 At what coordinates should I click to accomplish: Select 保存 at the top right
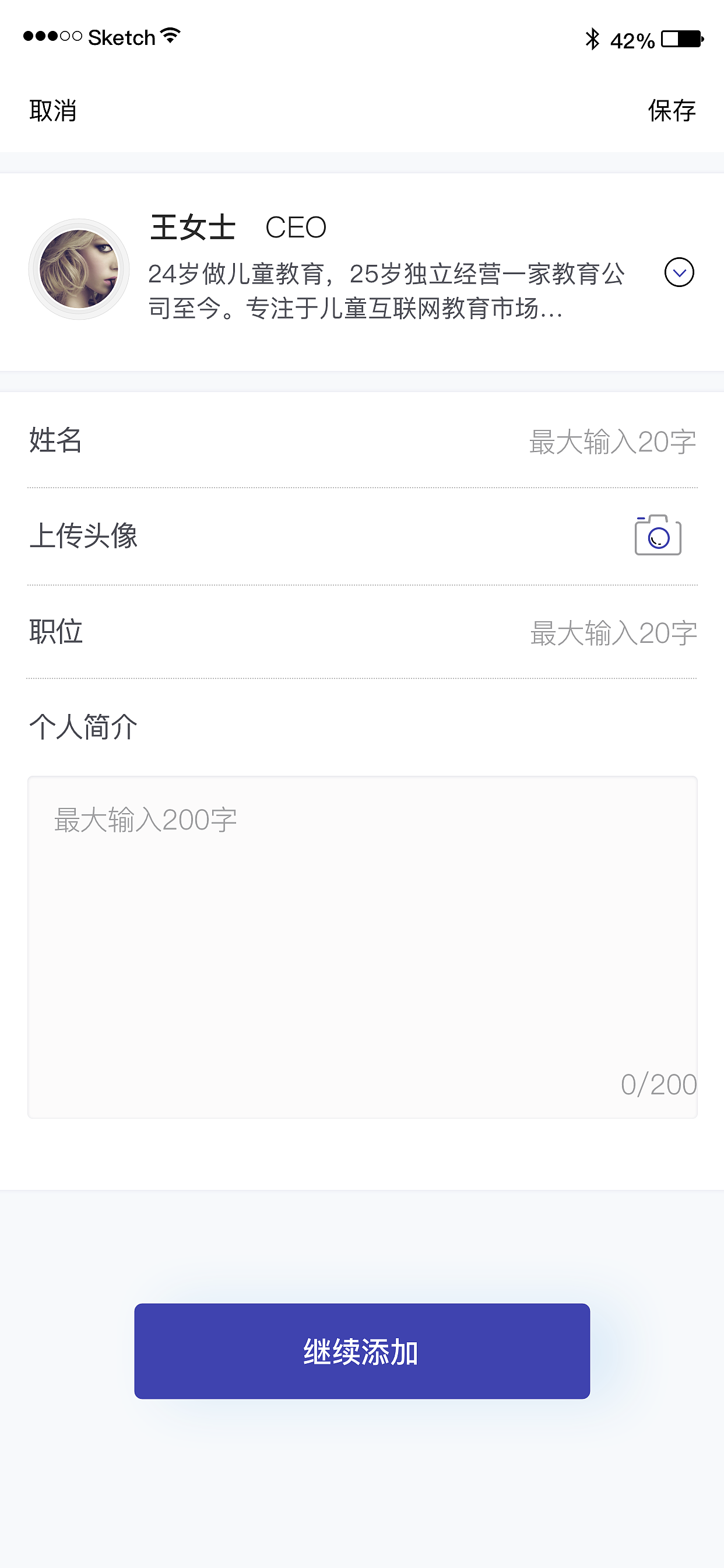tap(672, 111)
